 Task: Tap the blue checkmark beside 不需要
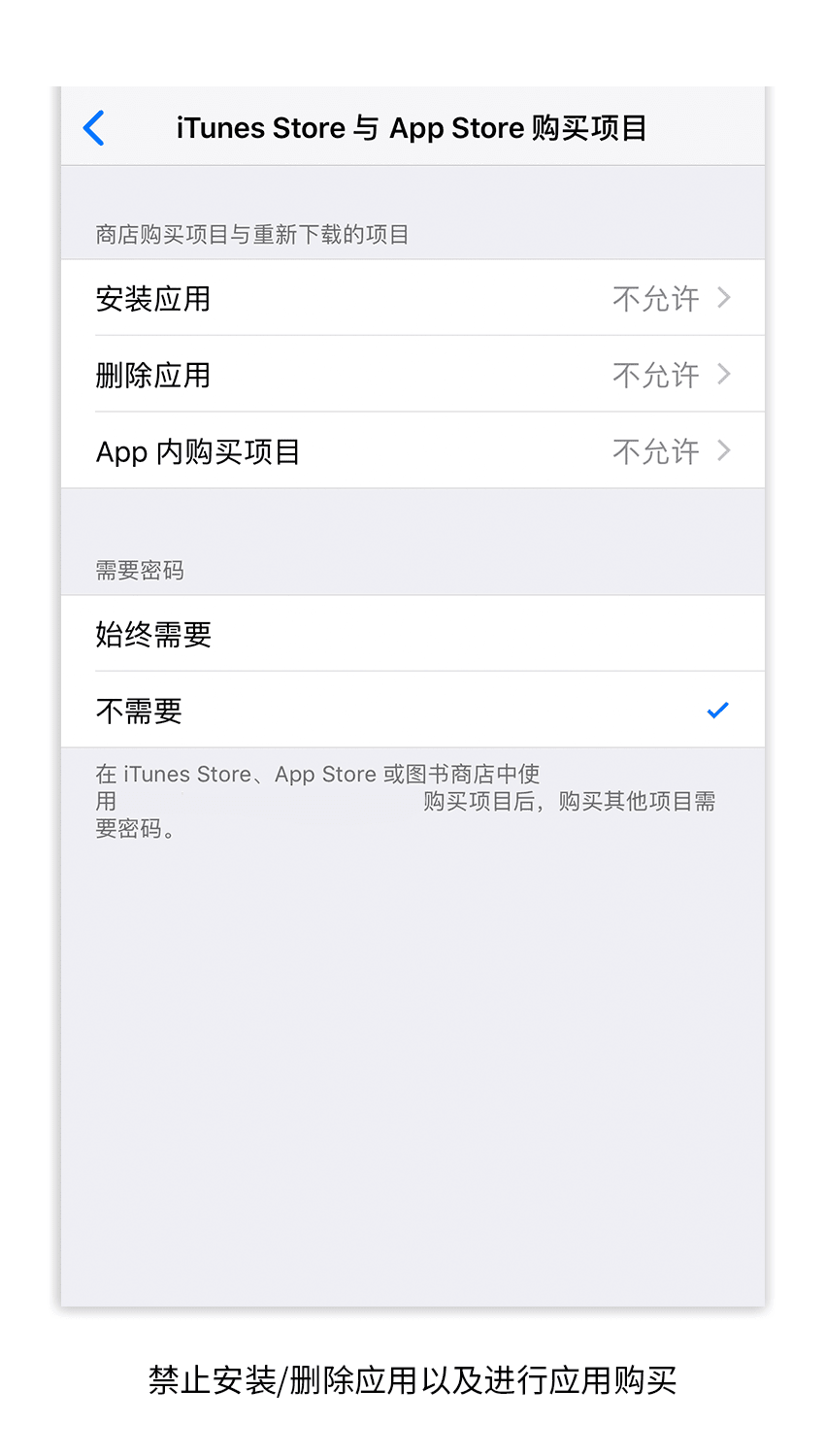pos(717,710)
